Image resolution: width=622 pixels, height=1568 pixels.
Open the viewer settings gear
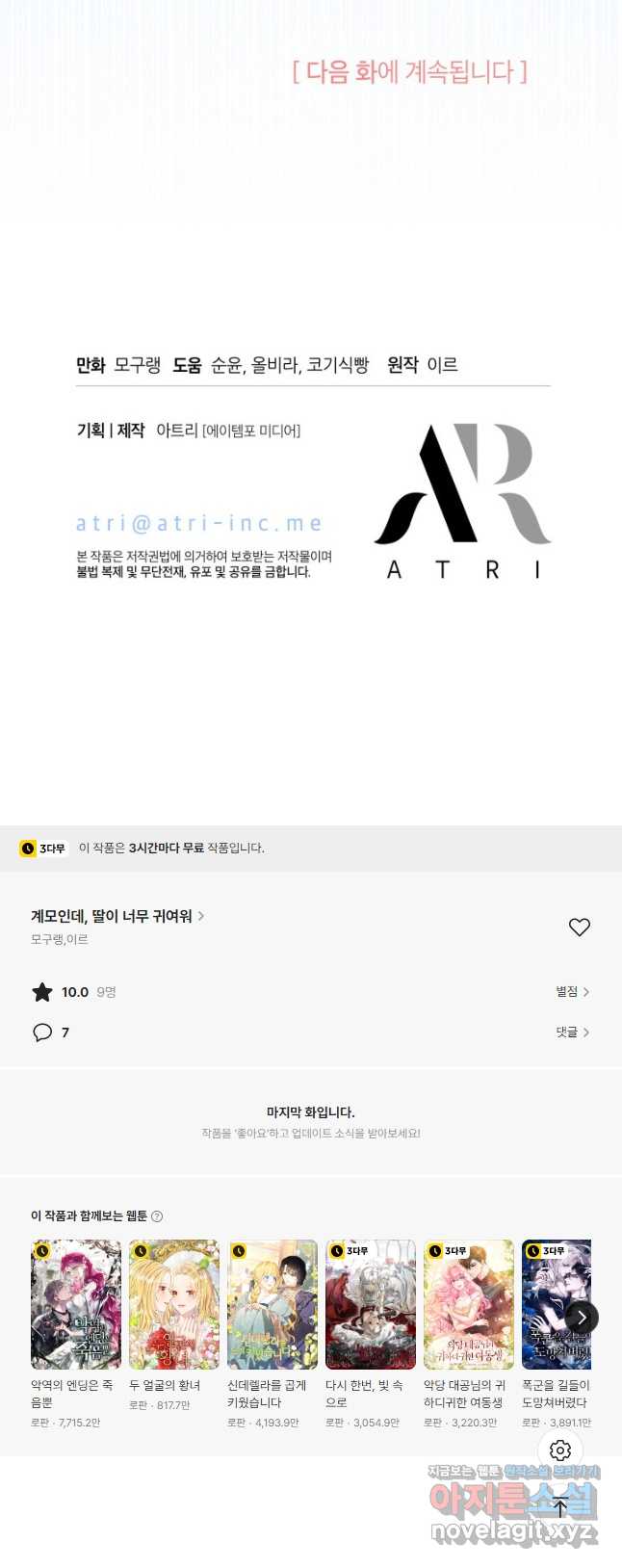tap(560, 1450)
